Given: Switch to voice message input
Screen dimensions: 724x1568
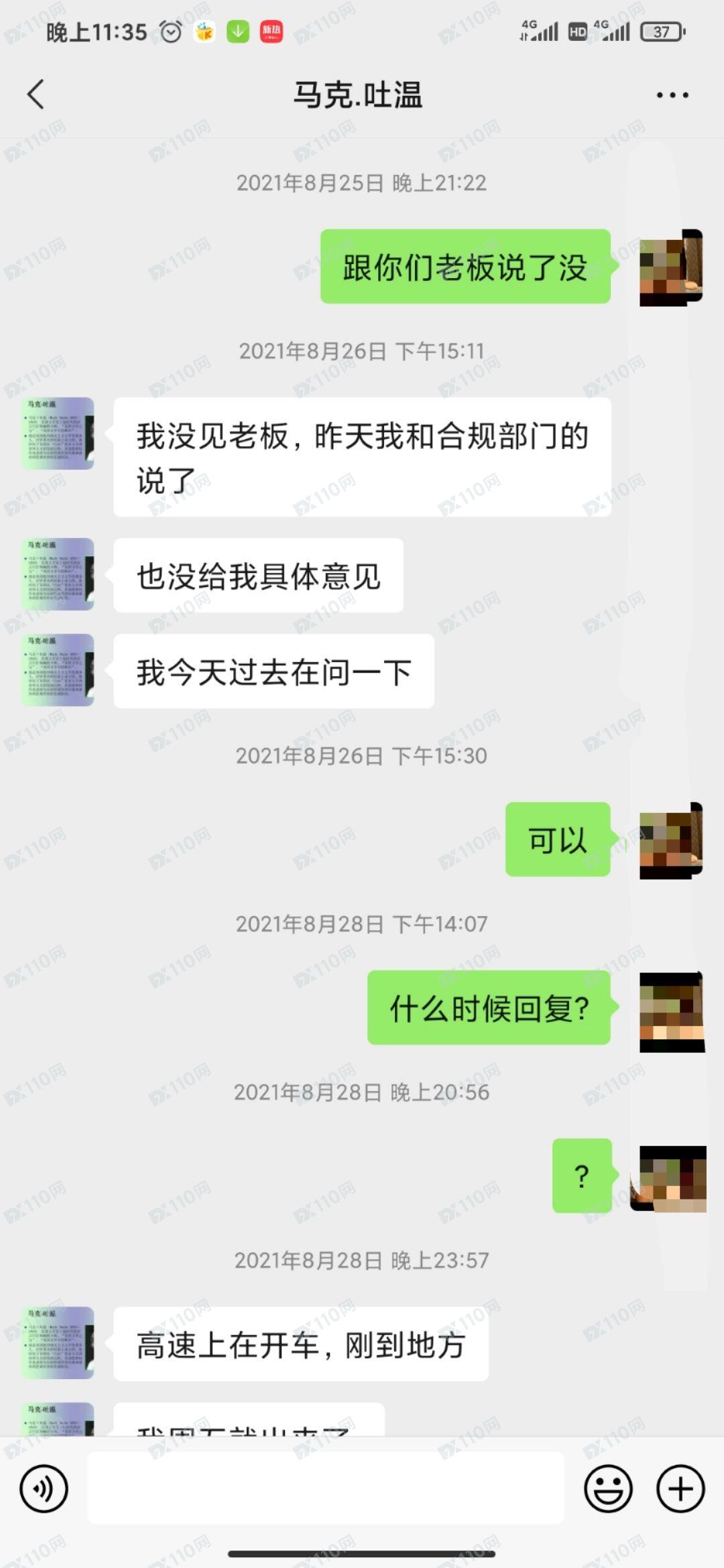Looking at the screenshot, I should tap(44, 1489).
